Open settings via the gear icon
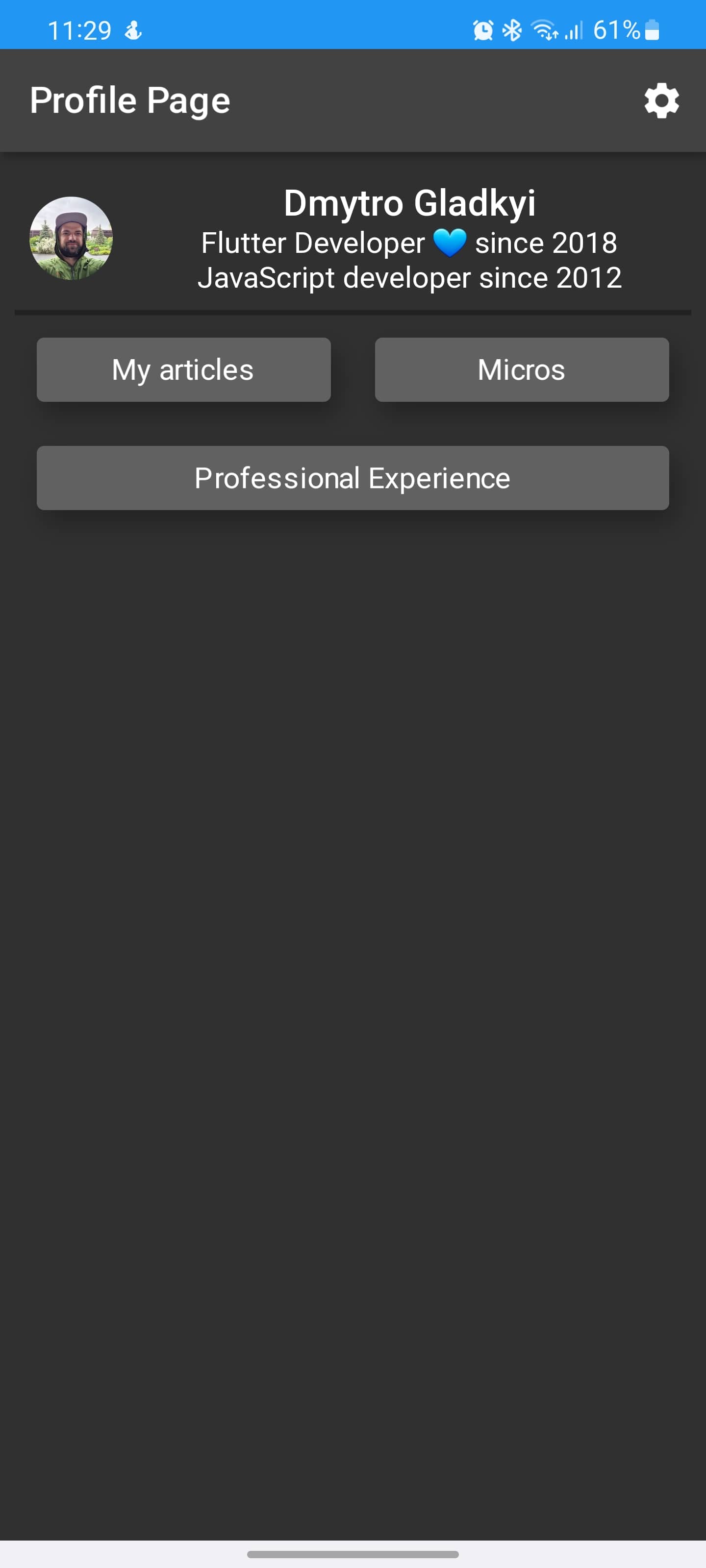 [661, 100]
